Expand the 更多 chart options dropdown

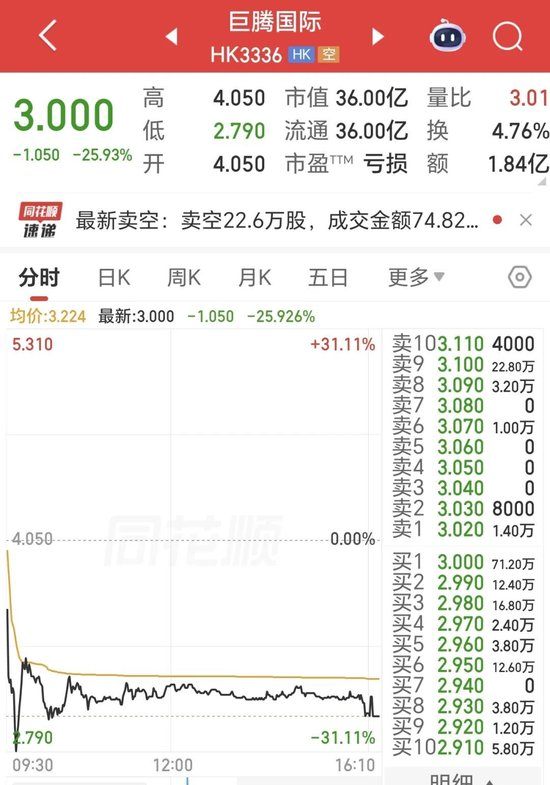pyautogui.click(x=416, y=277)
